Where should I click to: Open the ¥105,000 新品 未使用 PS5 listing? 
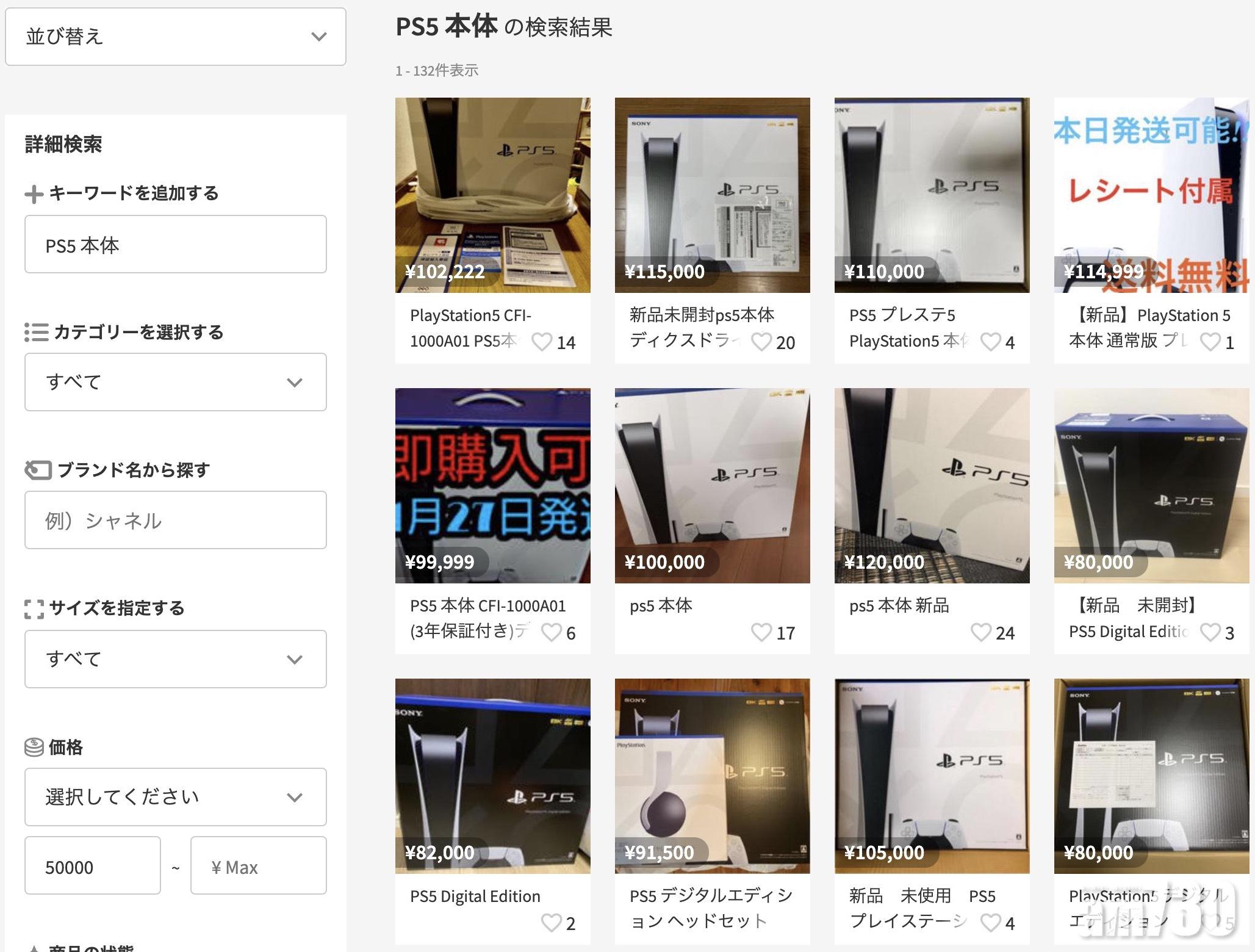[932, 776]
